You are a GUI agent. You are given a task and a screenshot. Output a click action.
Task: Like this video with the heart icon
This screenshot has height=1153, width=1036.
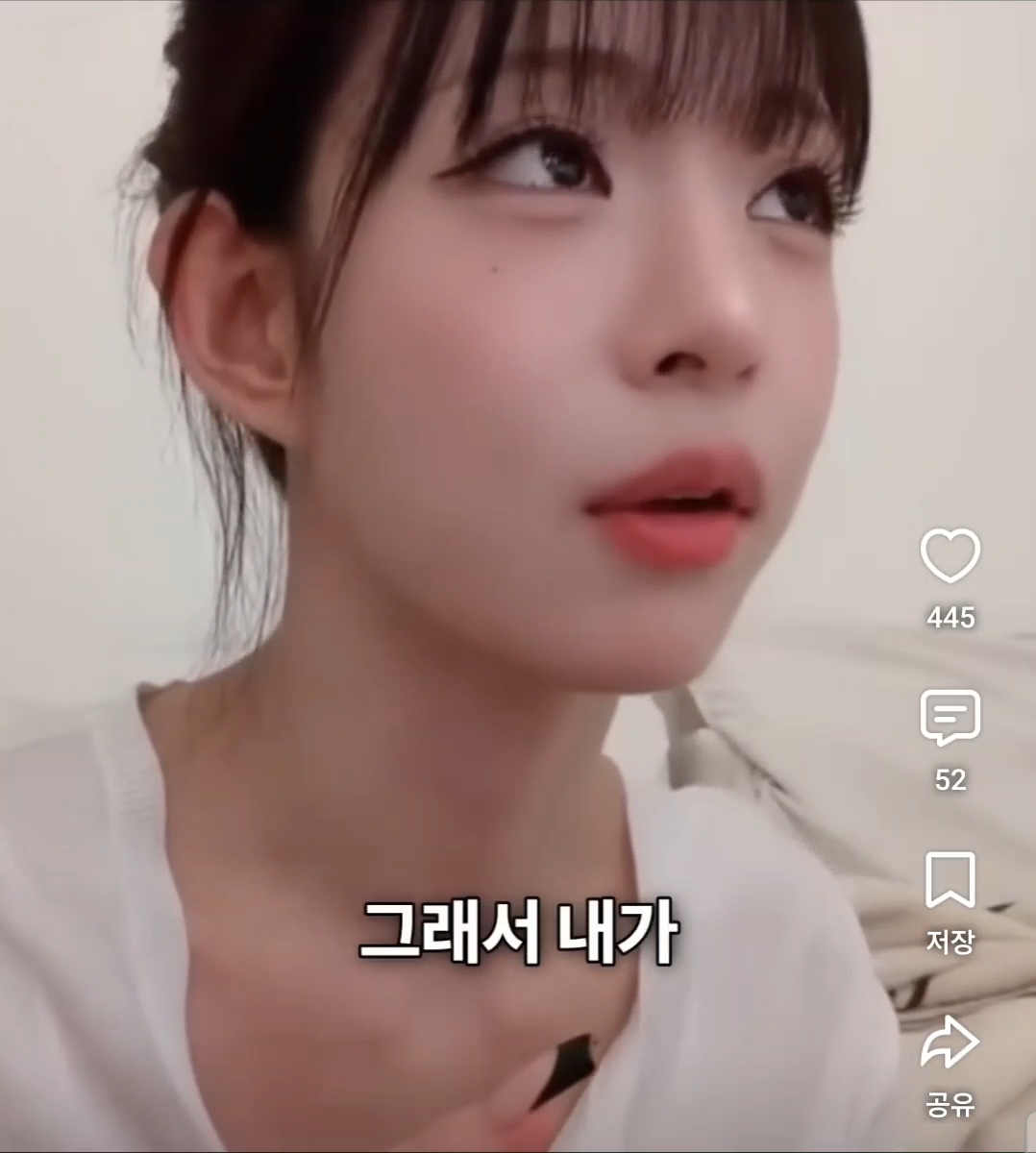coord(950,555)
